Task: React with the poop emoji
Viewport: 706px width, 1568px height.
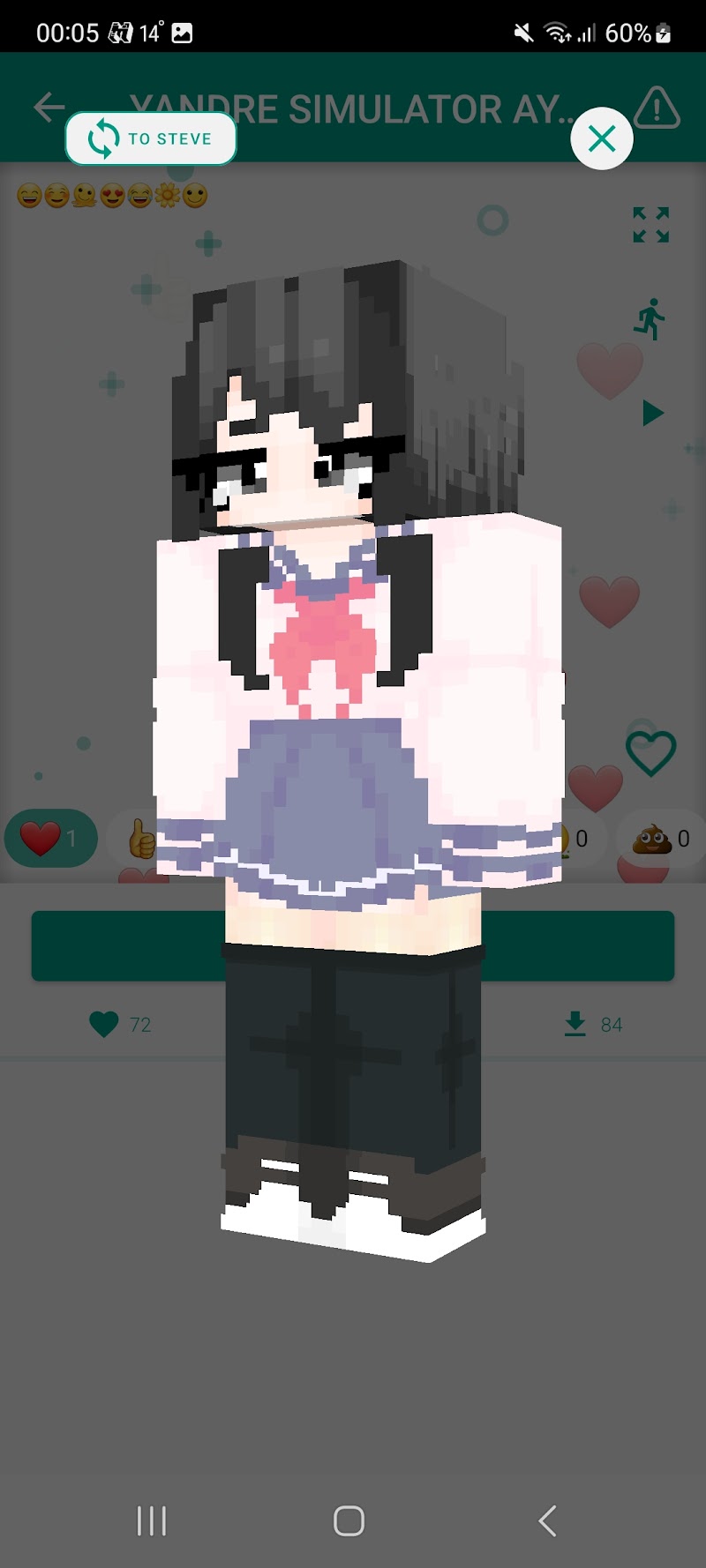Action: [660, 838]
